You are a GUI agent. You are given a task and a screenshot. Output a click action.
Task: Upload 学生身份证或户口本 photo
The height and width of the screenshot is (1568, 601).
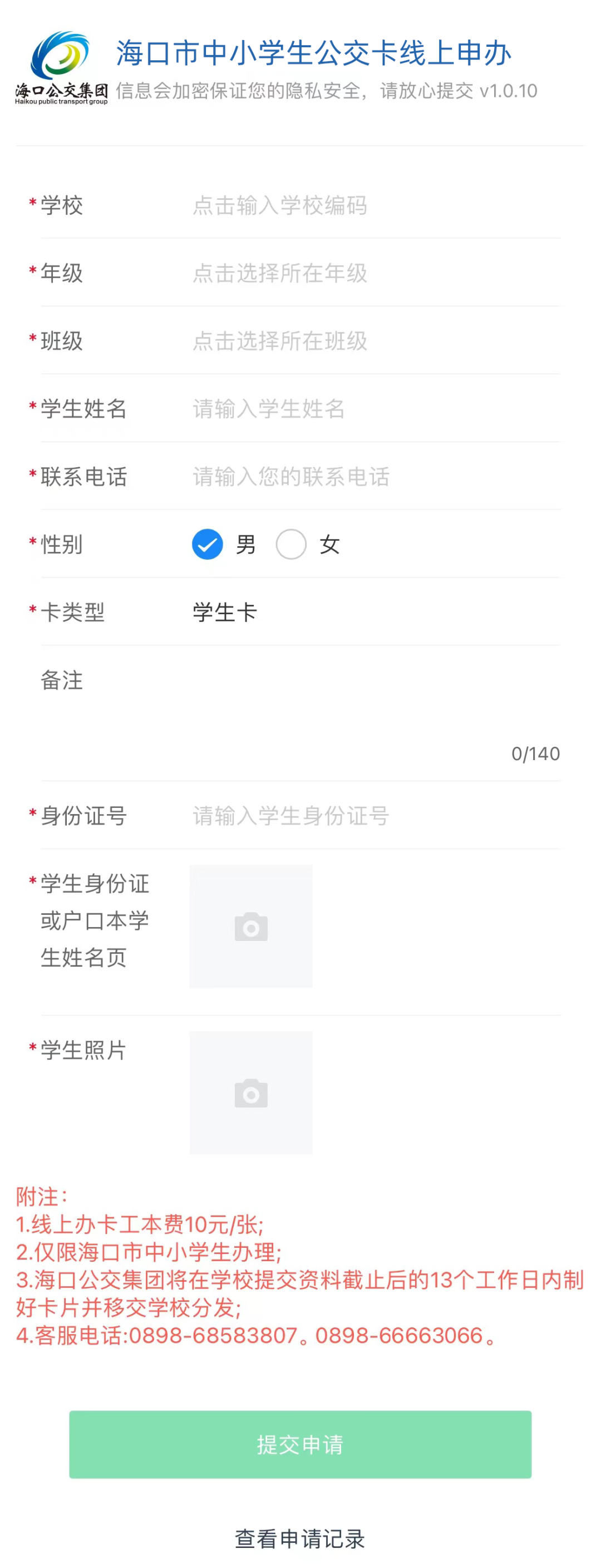[x=250, y=927]
